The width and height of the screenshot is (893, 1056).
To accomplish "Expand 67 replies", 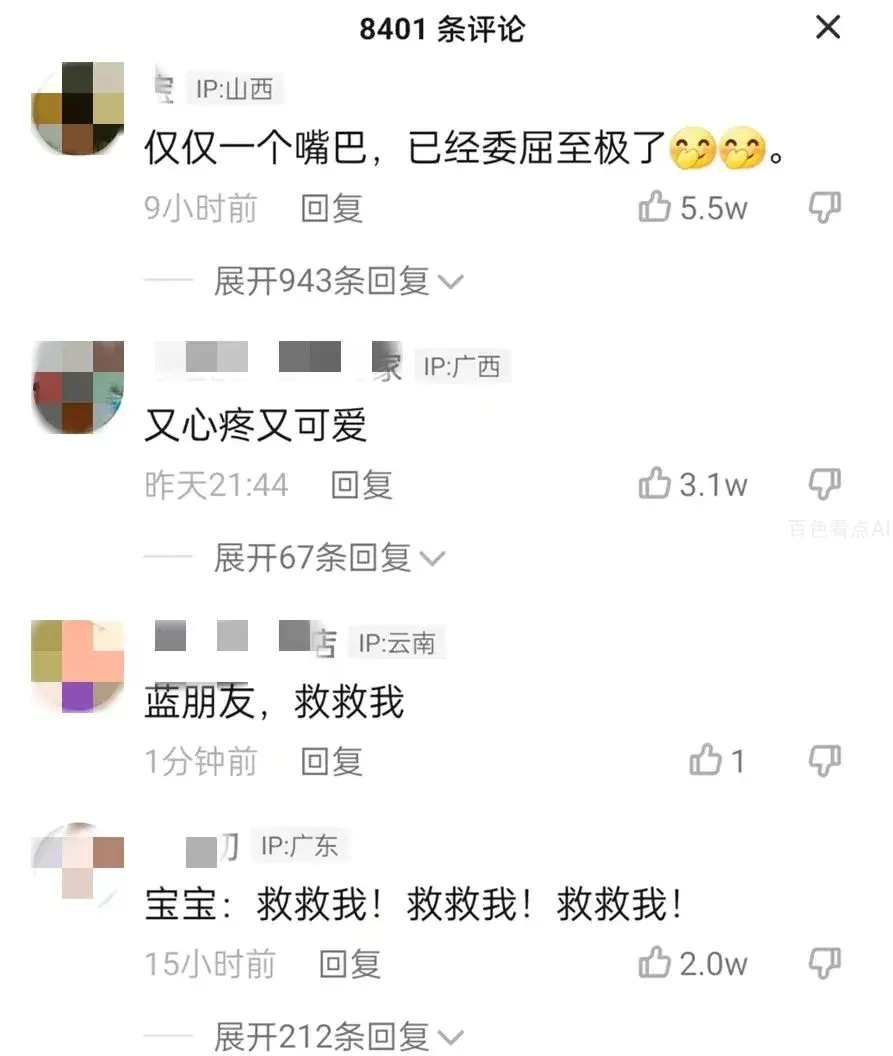I will point(329,557).
